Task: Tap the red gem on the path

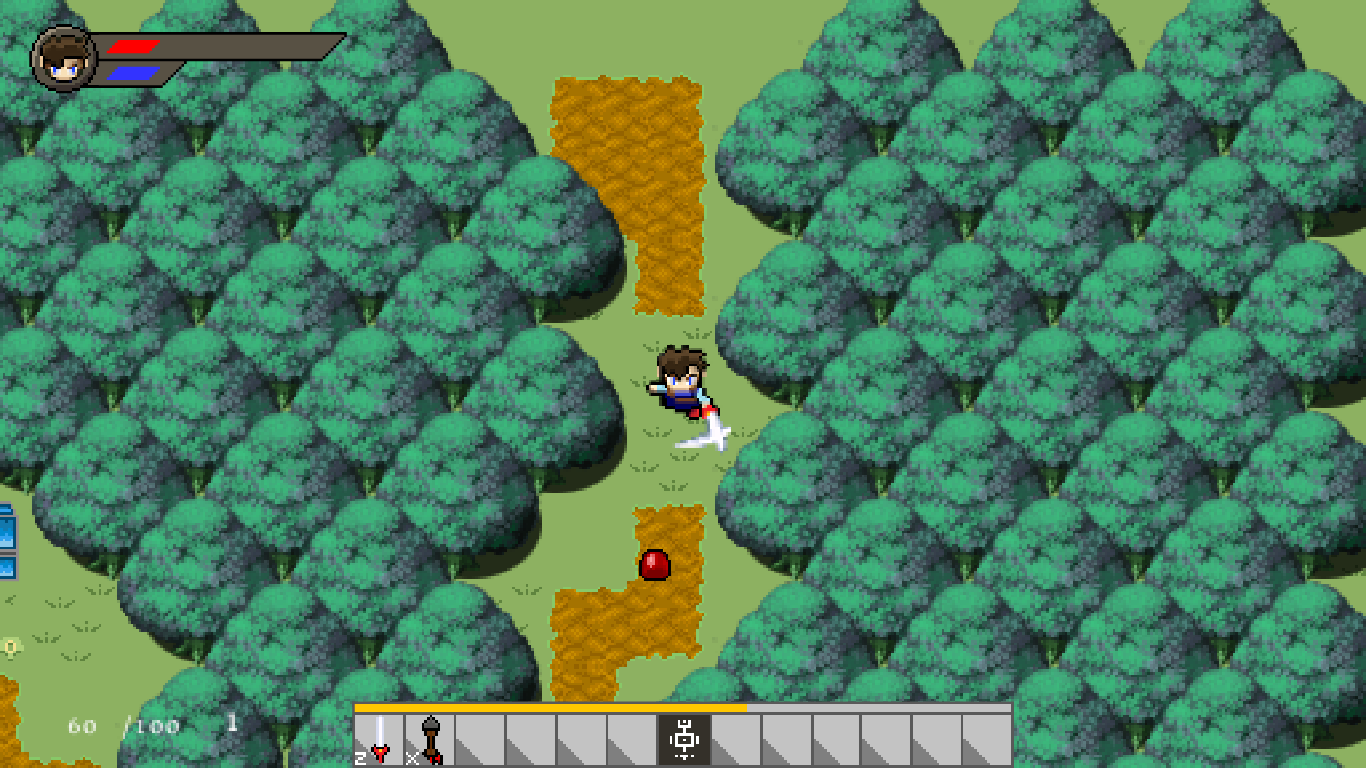Action: [x=655, y=565]
